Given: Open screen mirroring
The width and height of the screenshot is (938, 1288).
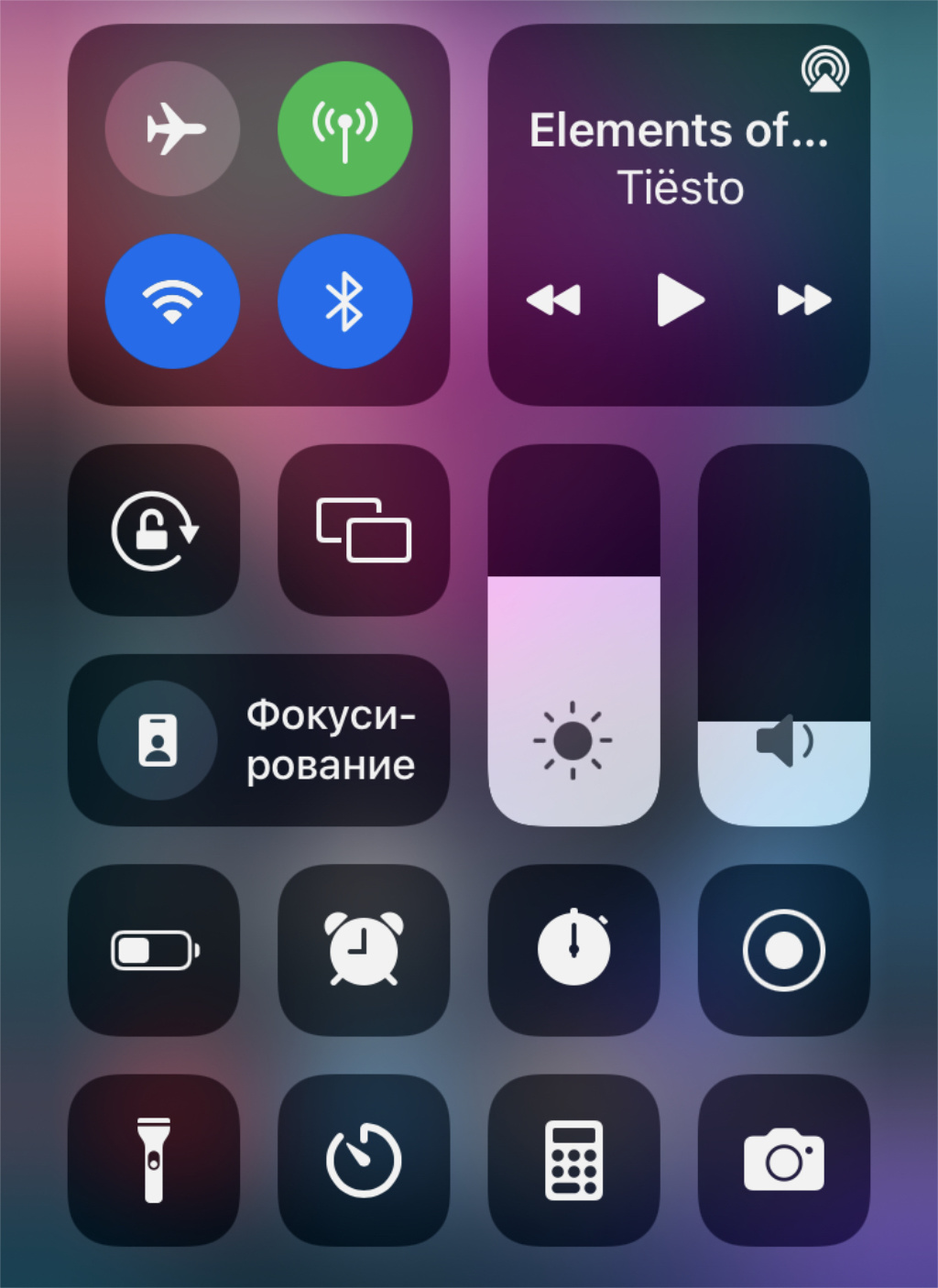Looking at the screenshot, I should click(x=364, y=530).
